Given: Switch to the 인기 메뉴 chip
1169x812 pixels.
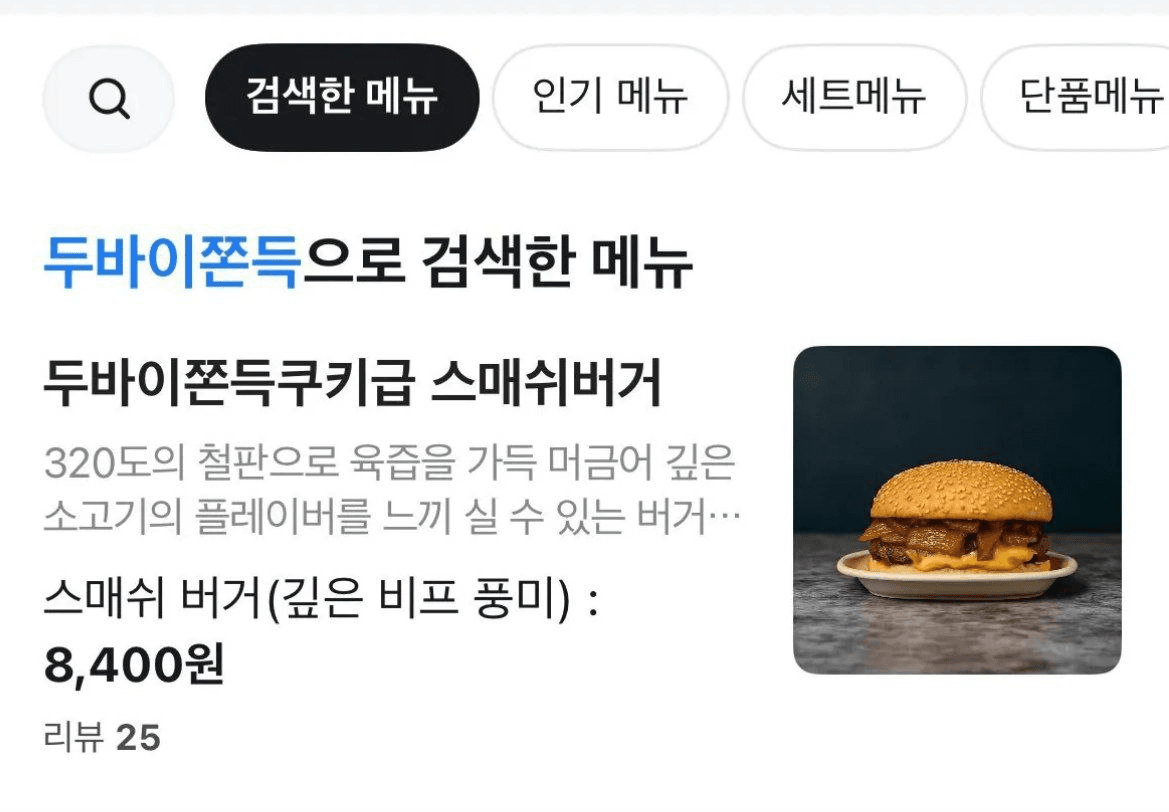Looking at the screenshot, I should point(610,98).
